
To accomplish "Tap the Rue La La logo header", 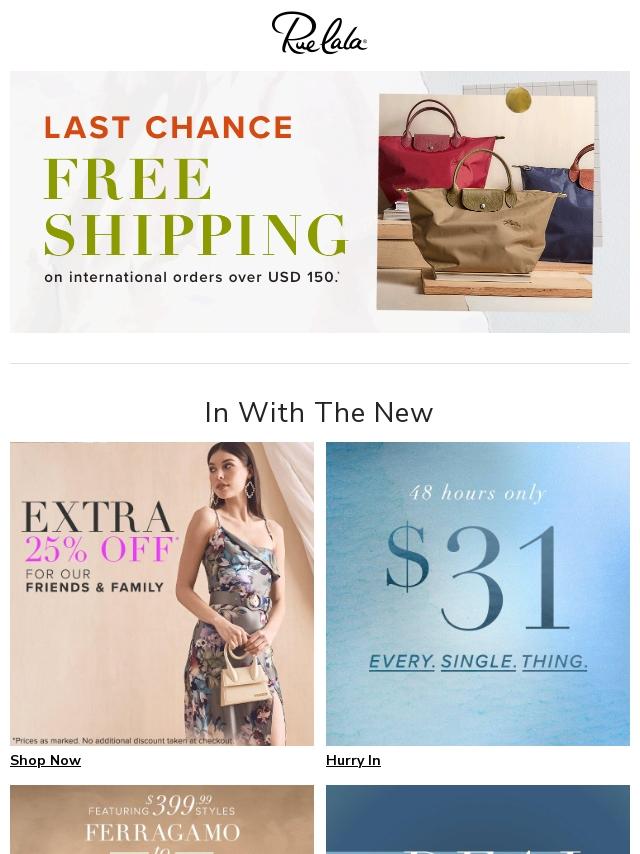I will point(319,33).
